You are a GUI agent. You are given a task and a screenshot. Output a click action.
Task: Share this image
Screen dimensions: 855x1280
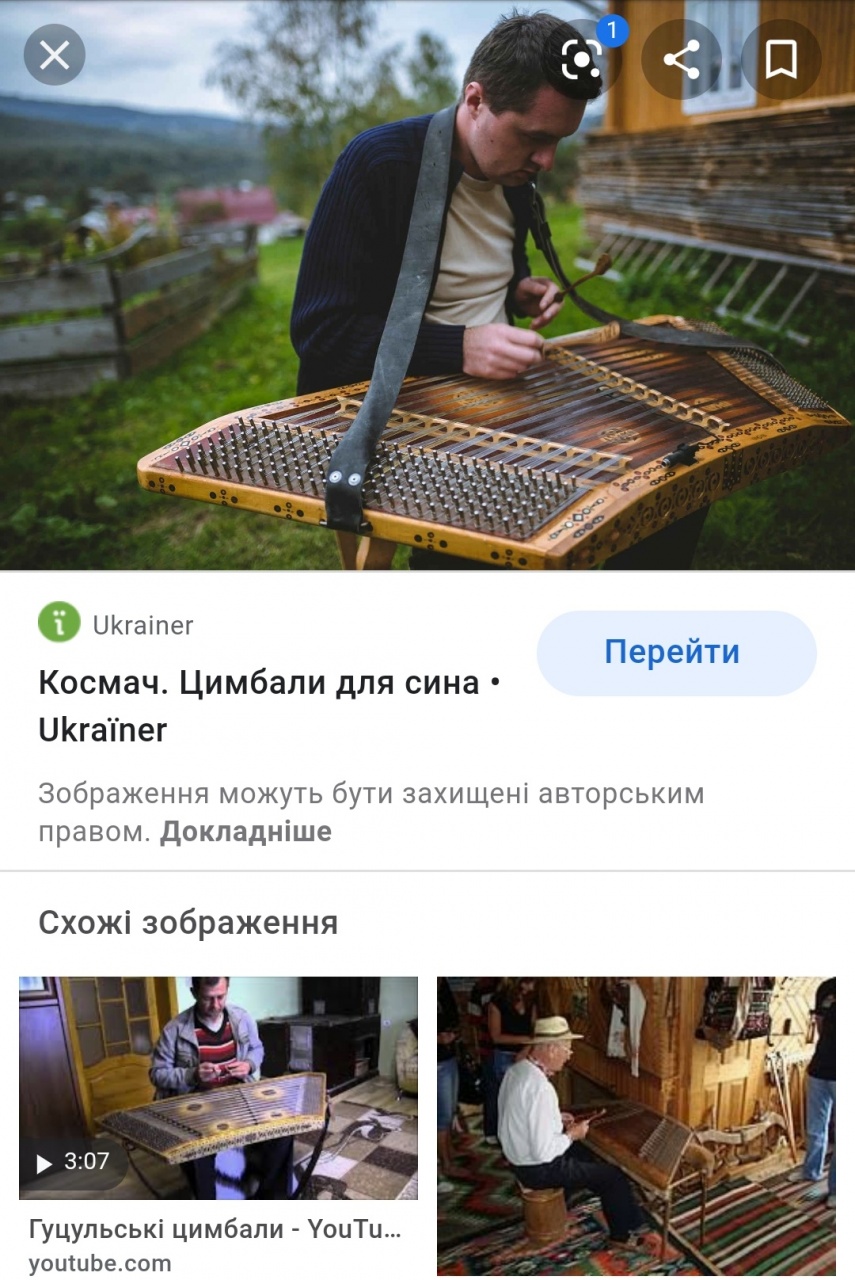682,60
